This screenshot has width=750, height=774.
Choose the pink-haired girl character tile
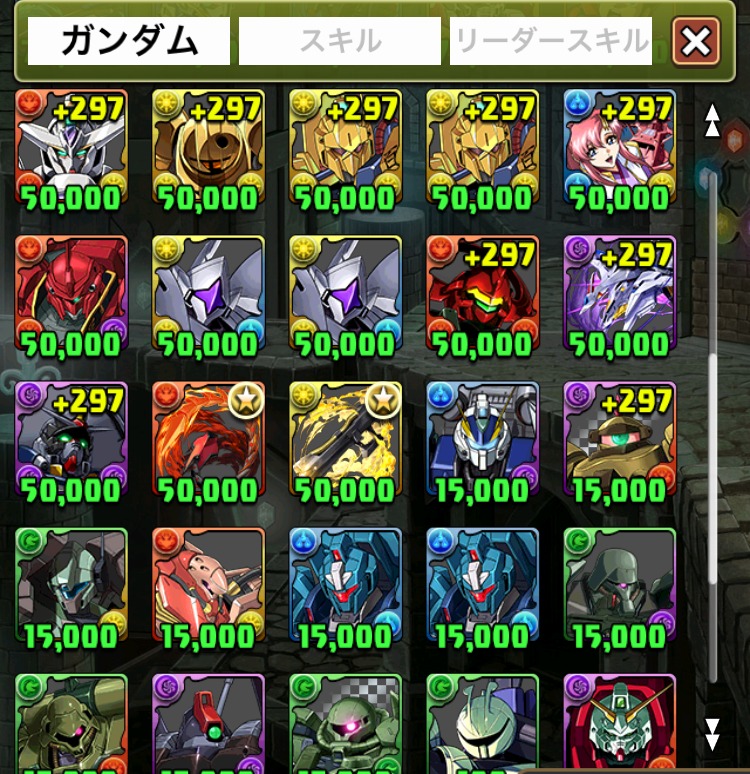tap(619, 147)
